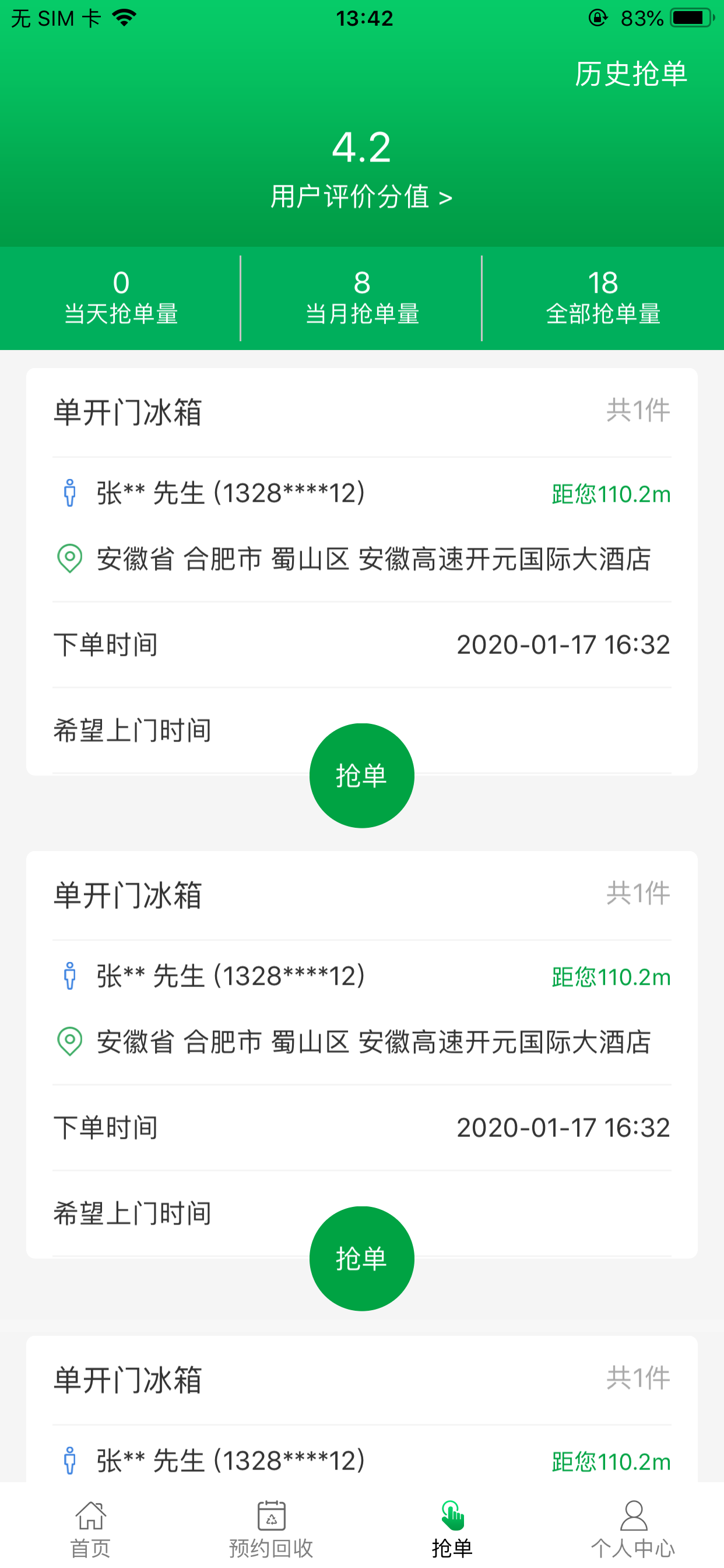
Task: Tap 抢单 button on the second order card
Action: point(362,1258)
